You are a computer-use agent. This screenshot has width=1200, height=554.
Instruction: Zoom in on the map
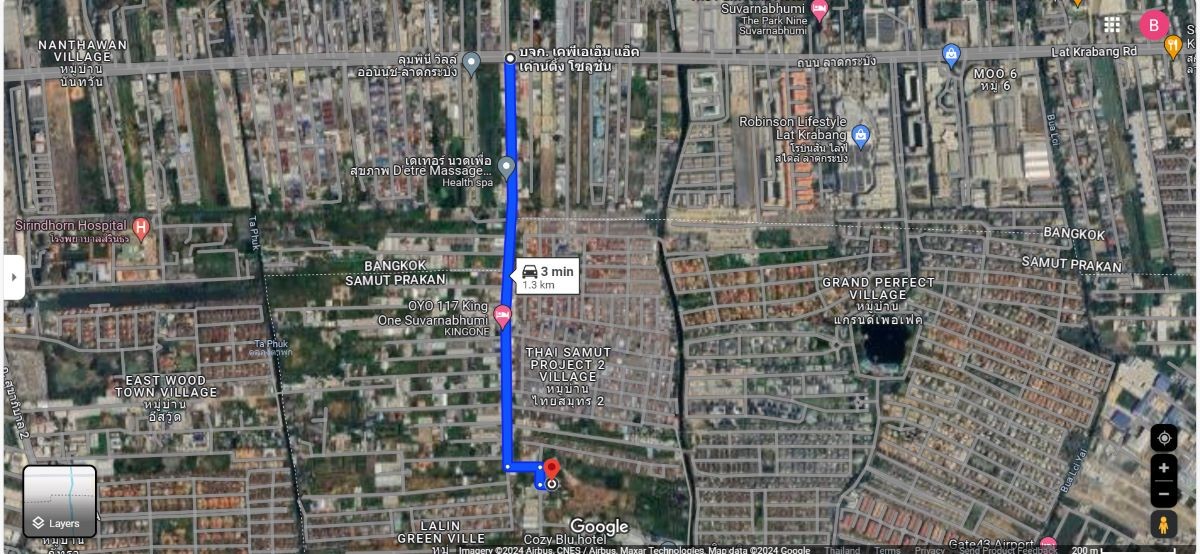(x=1164, y=467)
